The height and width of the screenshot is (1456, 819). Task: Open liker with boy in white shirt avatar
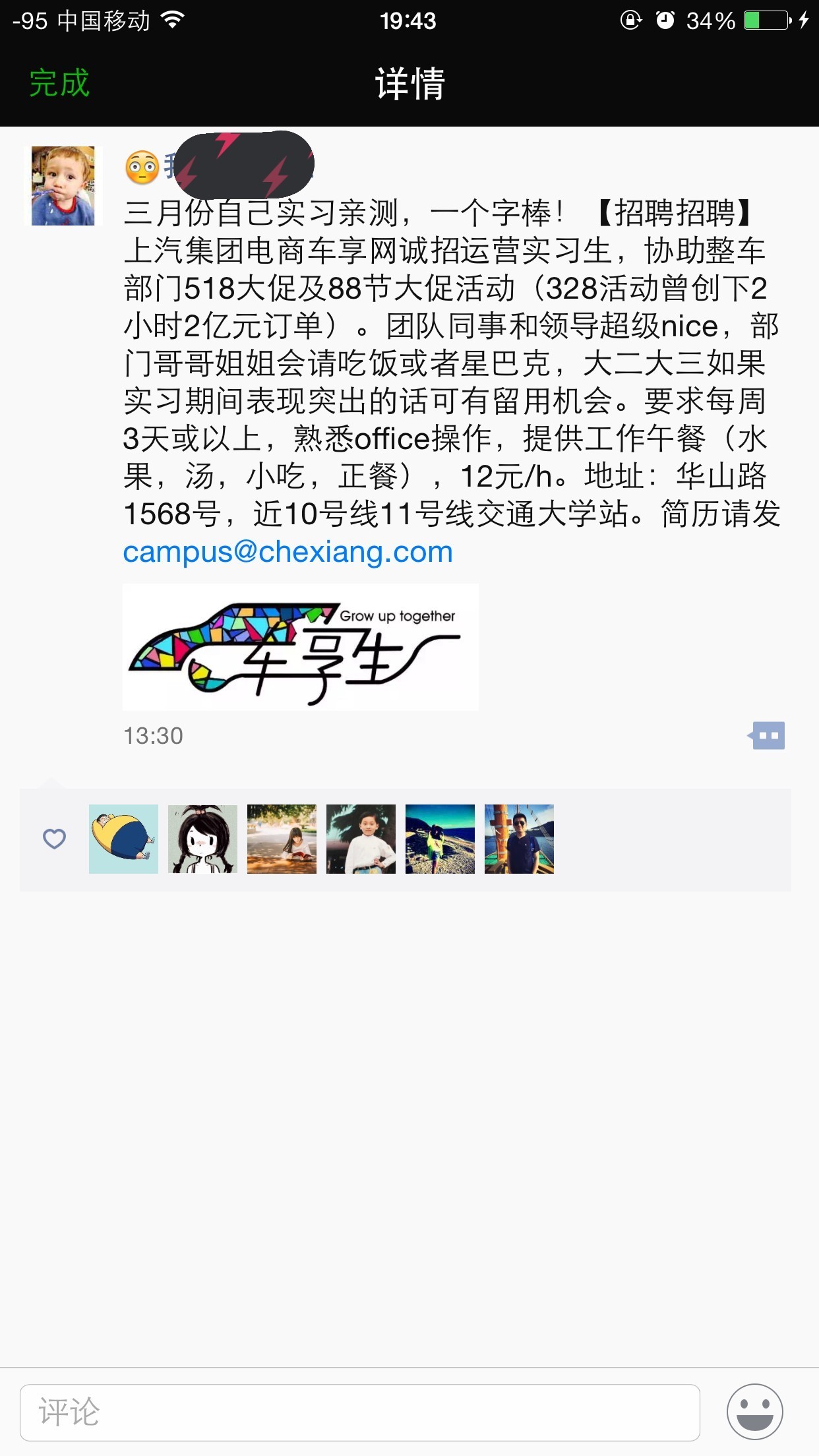pyautogui.click(x=361, y=839)
